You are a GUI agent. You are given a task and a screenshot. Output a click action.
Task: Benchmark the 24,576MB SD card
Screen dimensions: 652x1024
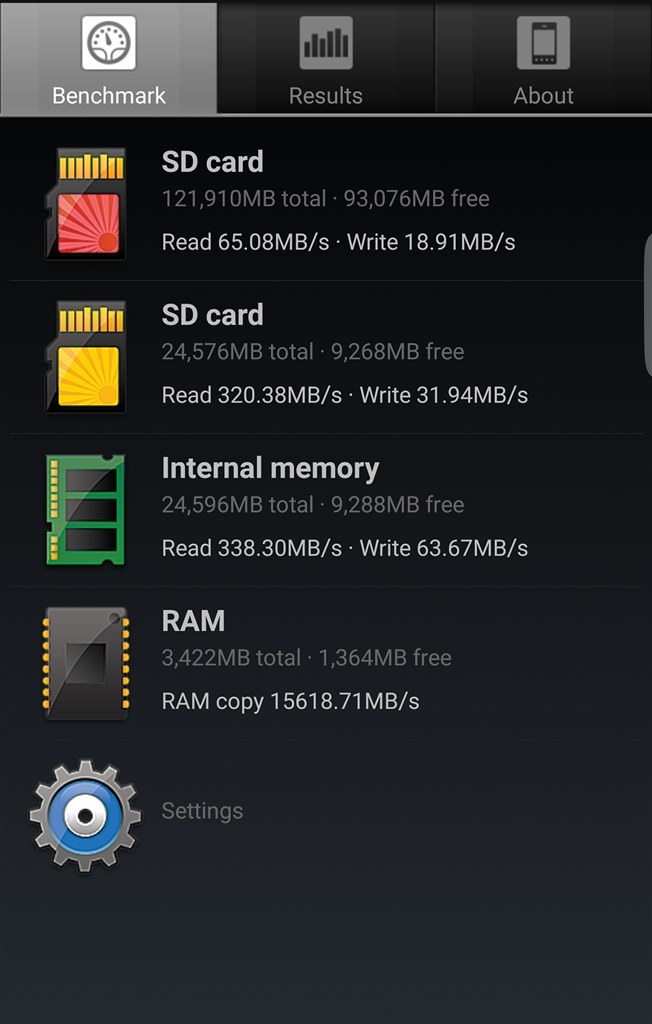click(325, 356)
